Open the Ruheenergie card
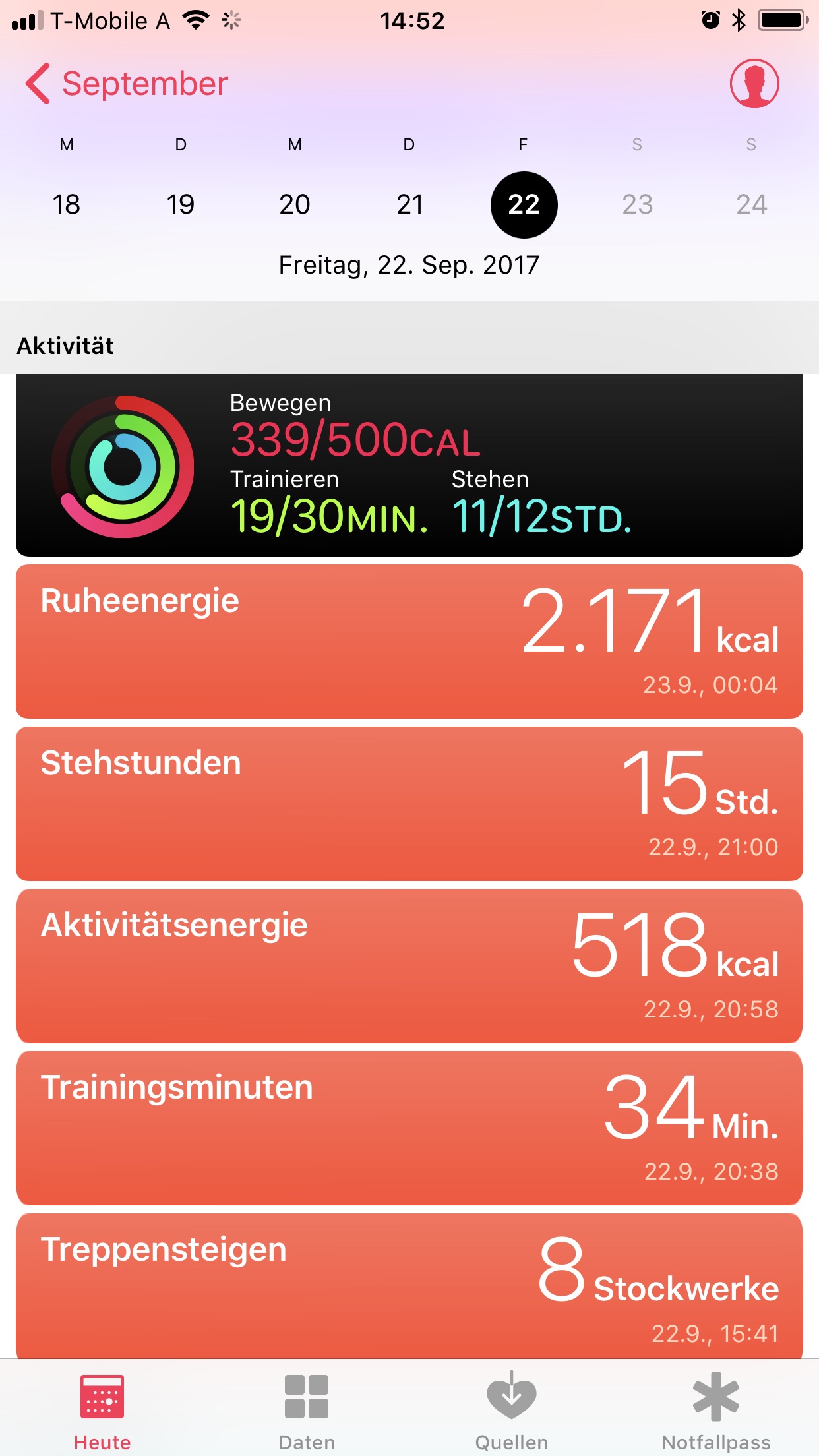The height and width of the screenshot is (1456, 819). pos(409,641)
